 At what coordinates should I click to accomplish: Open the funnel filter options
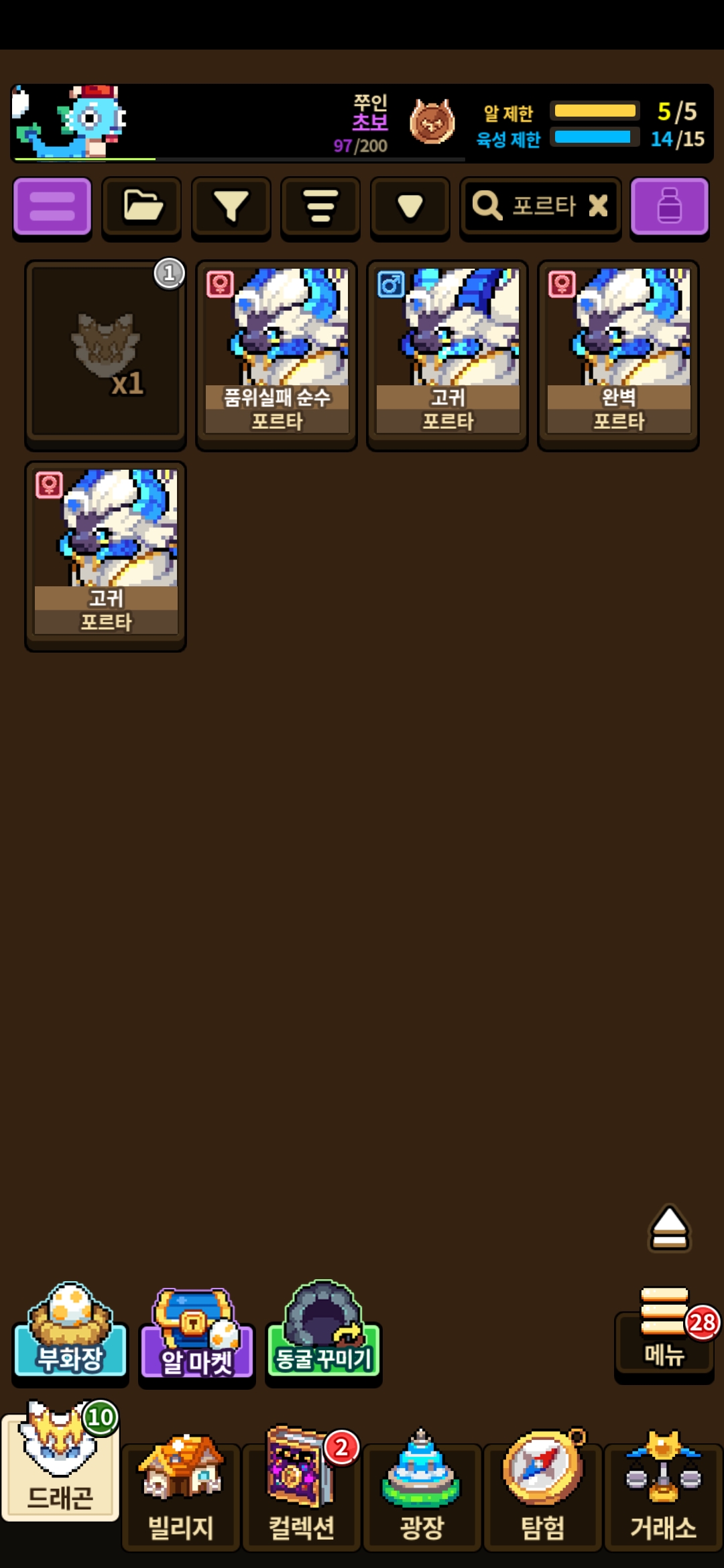(x=231, y=206)
